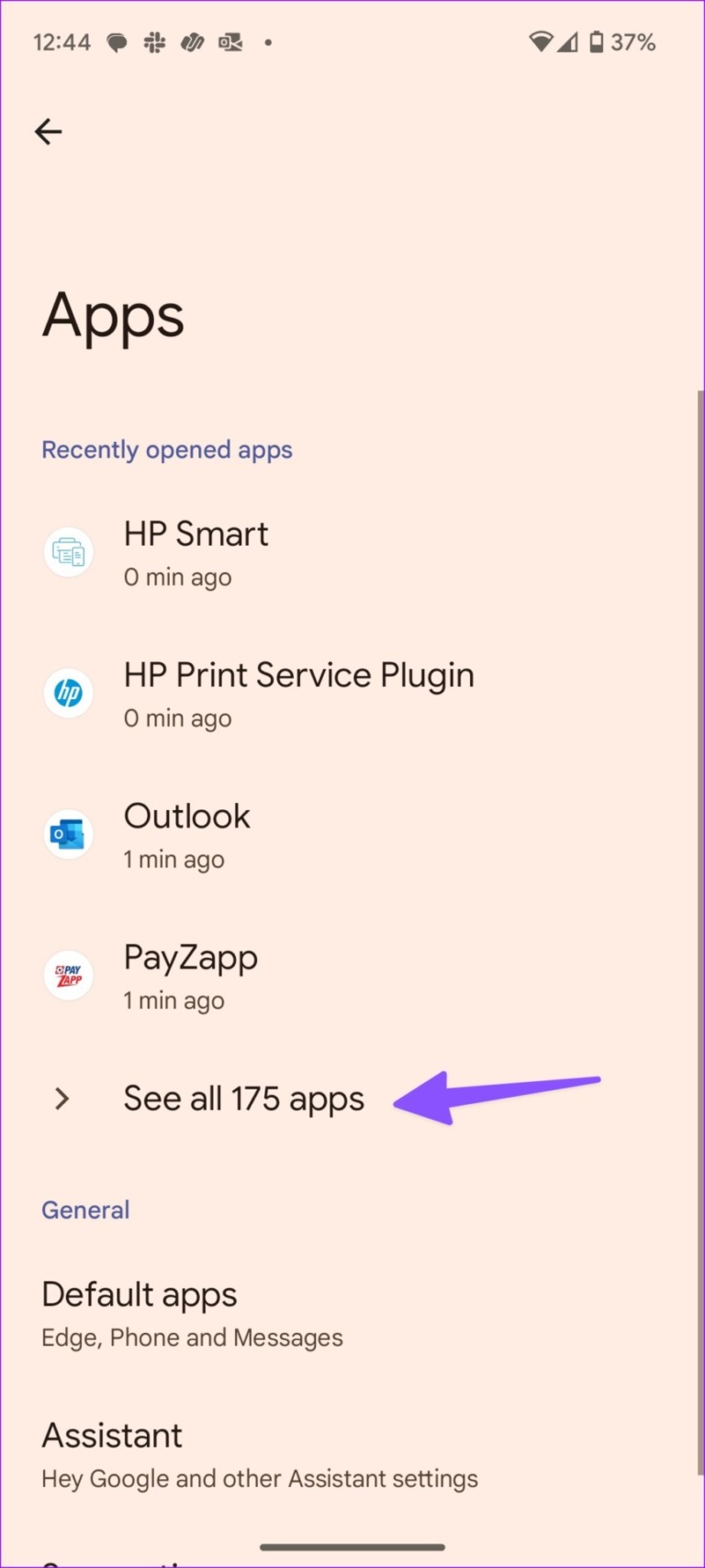Screen dimensions: 705x1568
Task: Tap the HP Smart row text
Action: coord(196,534)
